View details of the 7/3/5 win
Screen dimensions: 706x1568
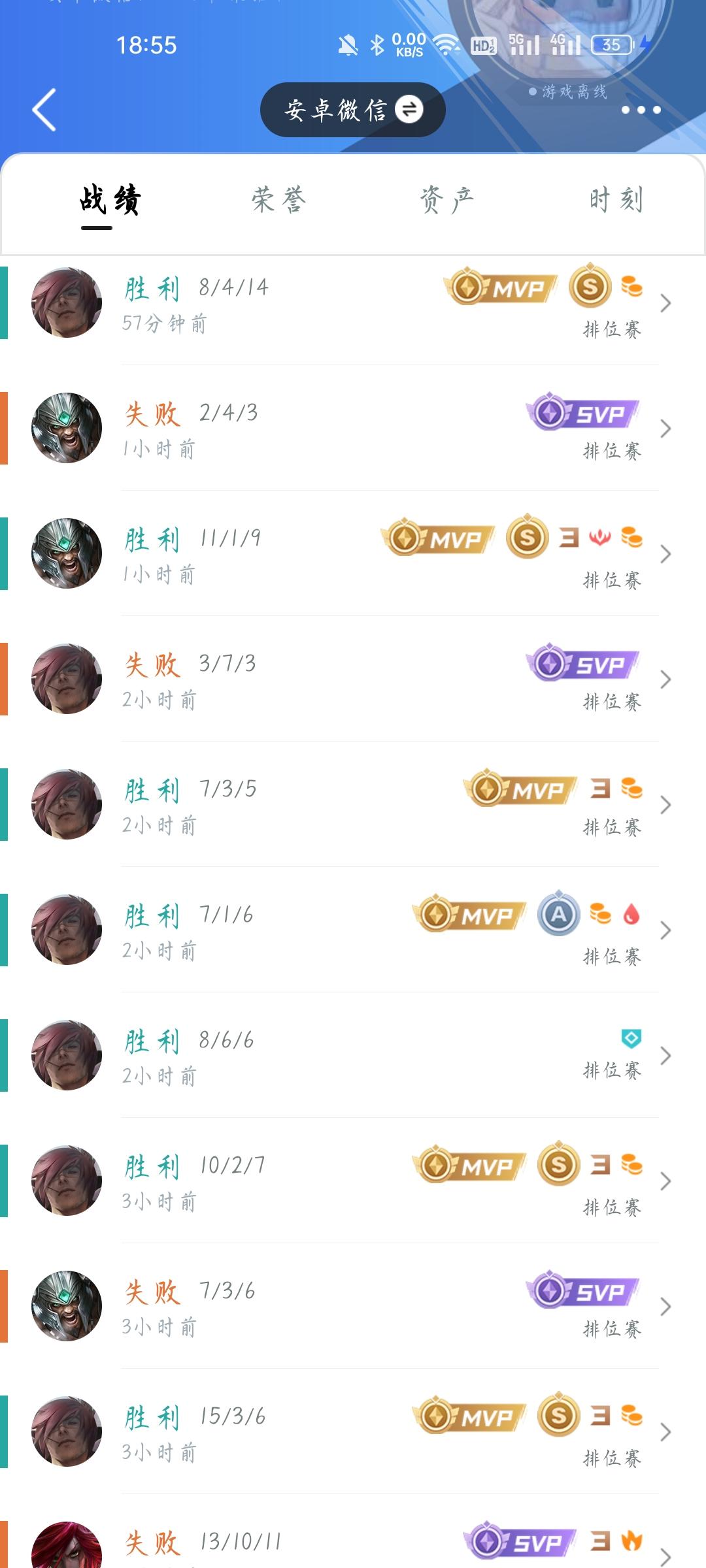[x=353, y=805]
